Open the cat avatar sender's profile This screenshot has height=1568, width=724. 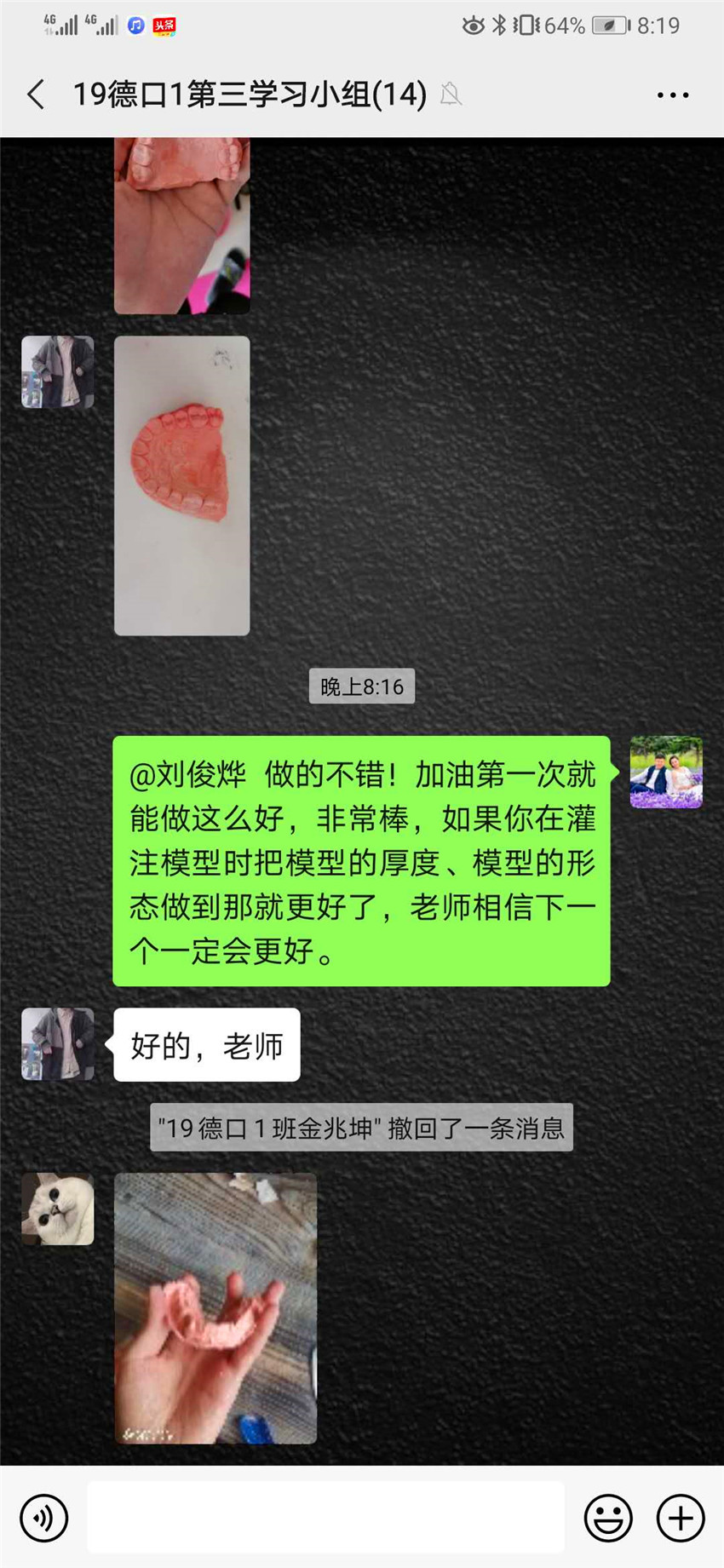58,1209
